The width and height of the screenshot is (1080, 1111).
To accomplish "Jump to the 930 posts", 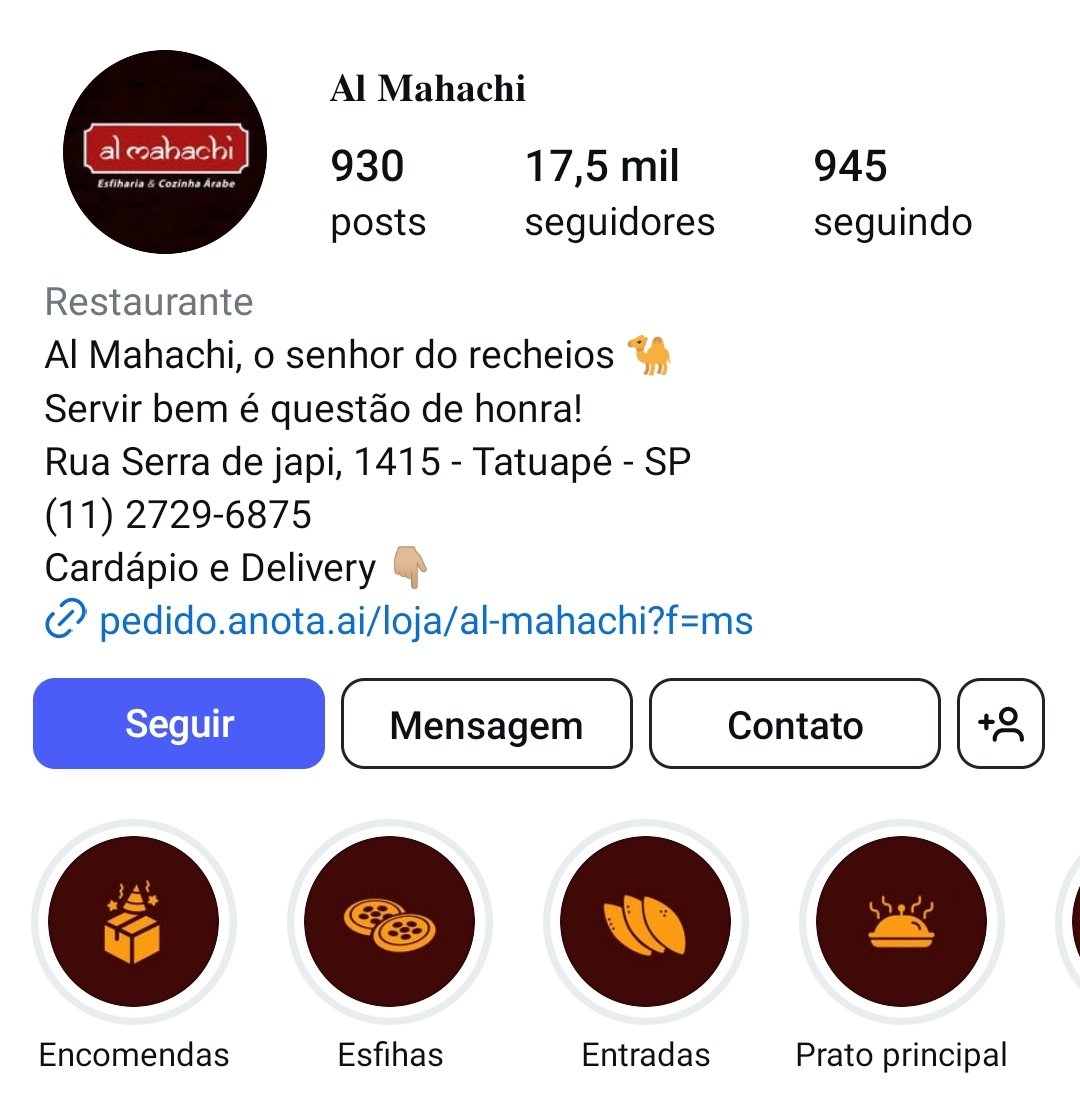I will tap(378, 193).
